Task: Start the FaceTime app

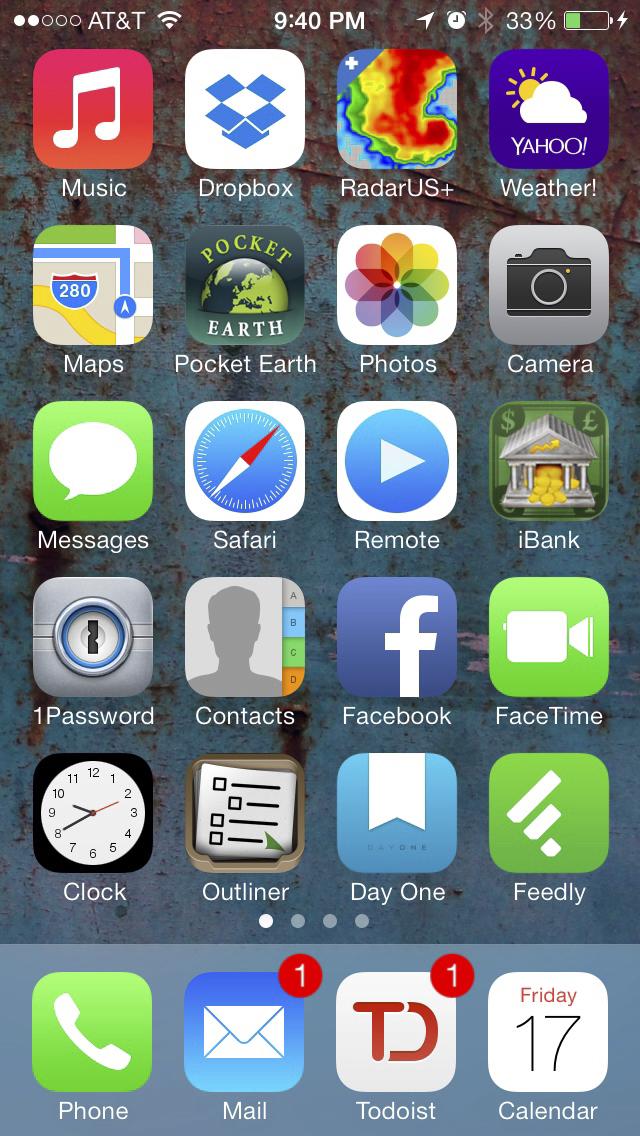Action: point(549,637)
